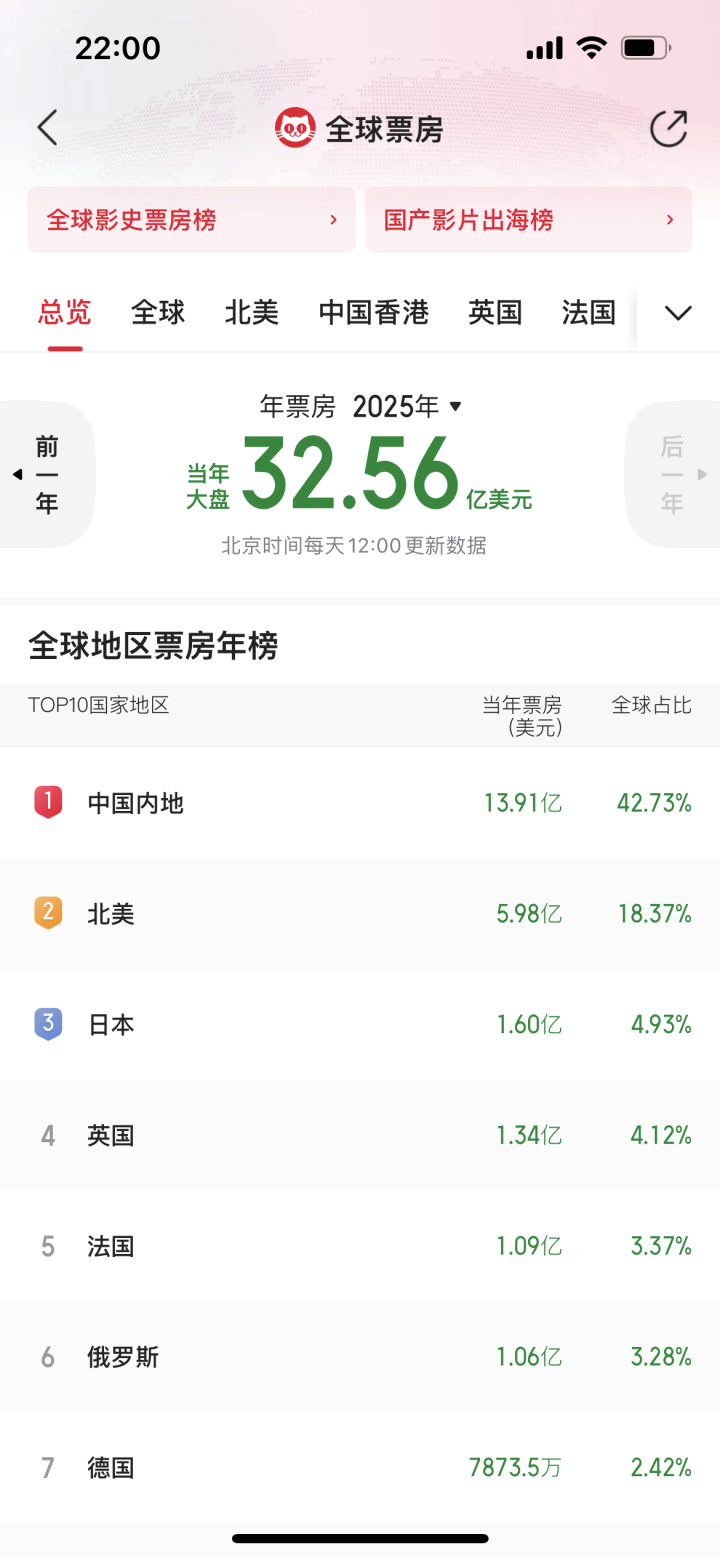Switch to the 全球 tab
The image size is (720, 1558).
(x=158, y=312)
